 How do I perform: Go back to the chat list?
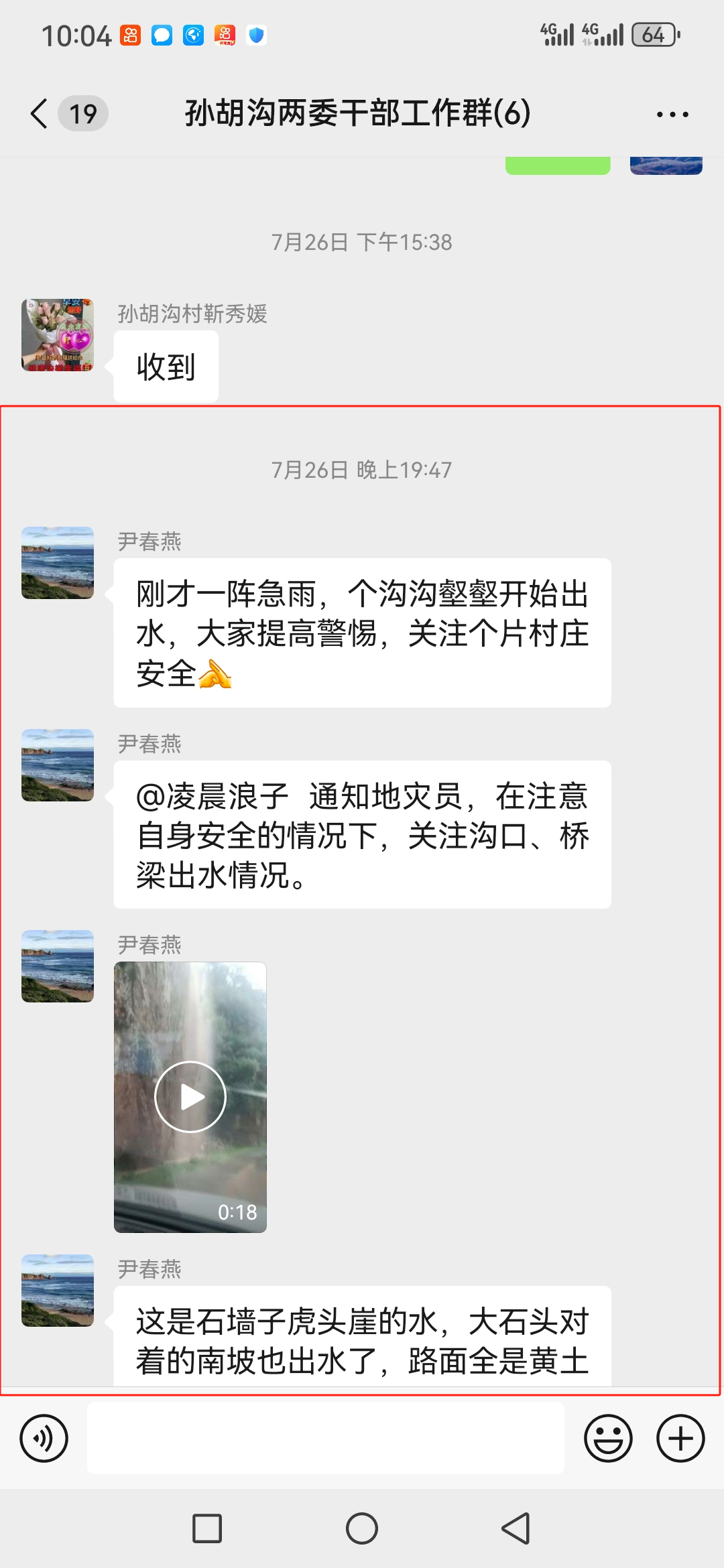40,113
